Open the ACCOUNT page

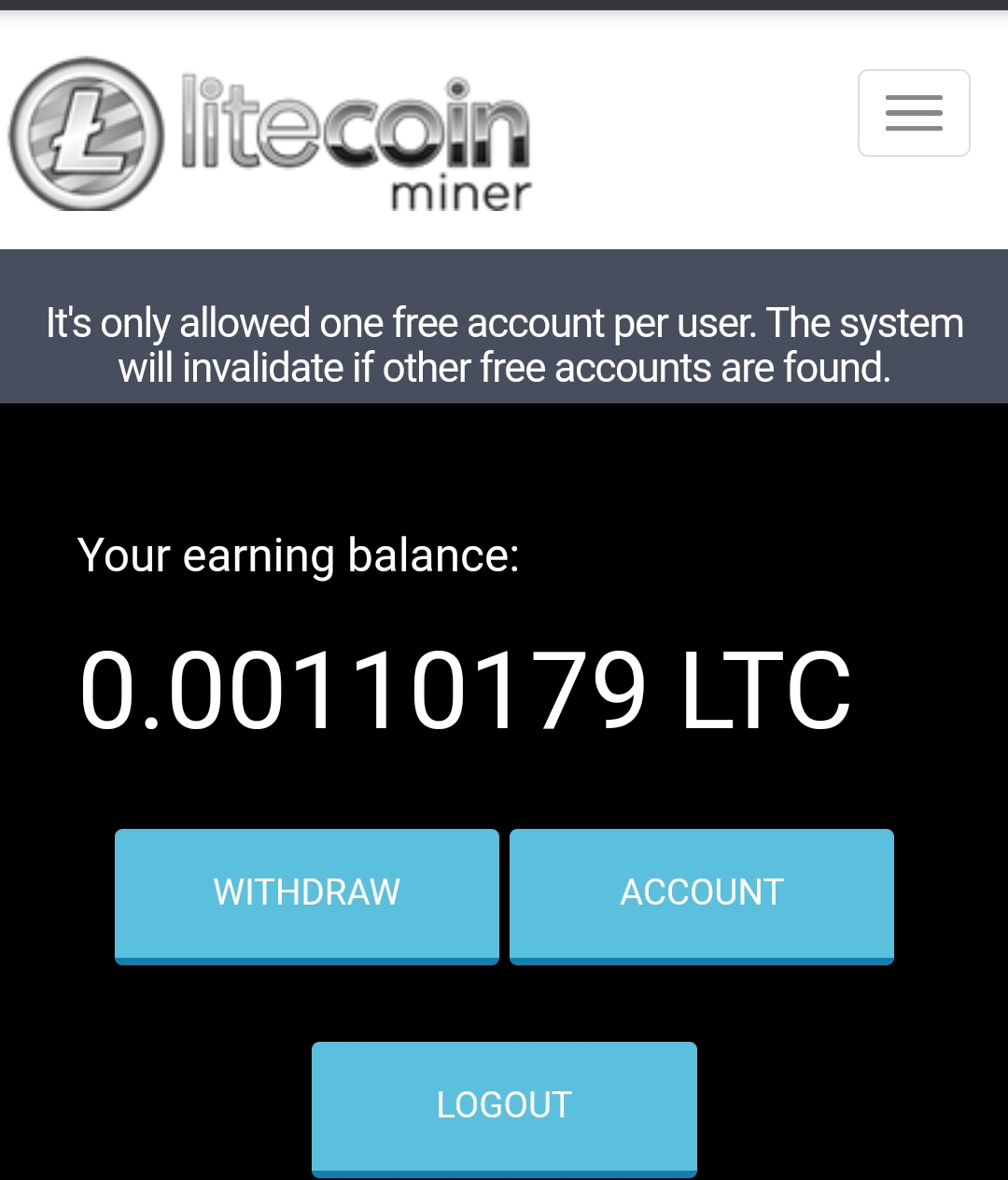point(702,893)
